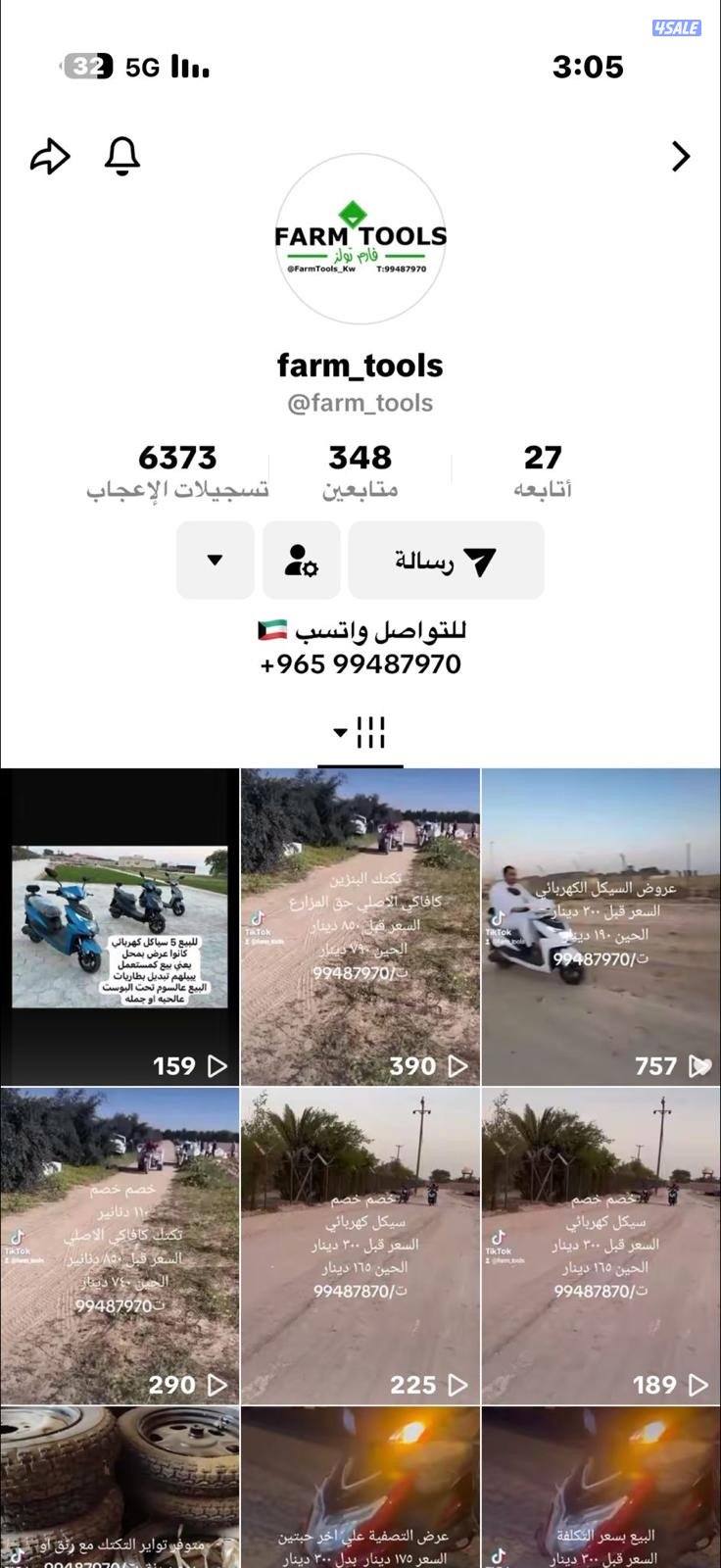Image resolution: width=721 pixels, height=1568 pixels.
Task: Tap the battery indicator showing 32
Action: [88, 67]
